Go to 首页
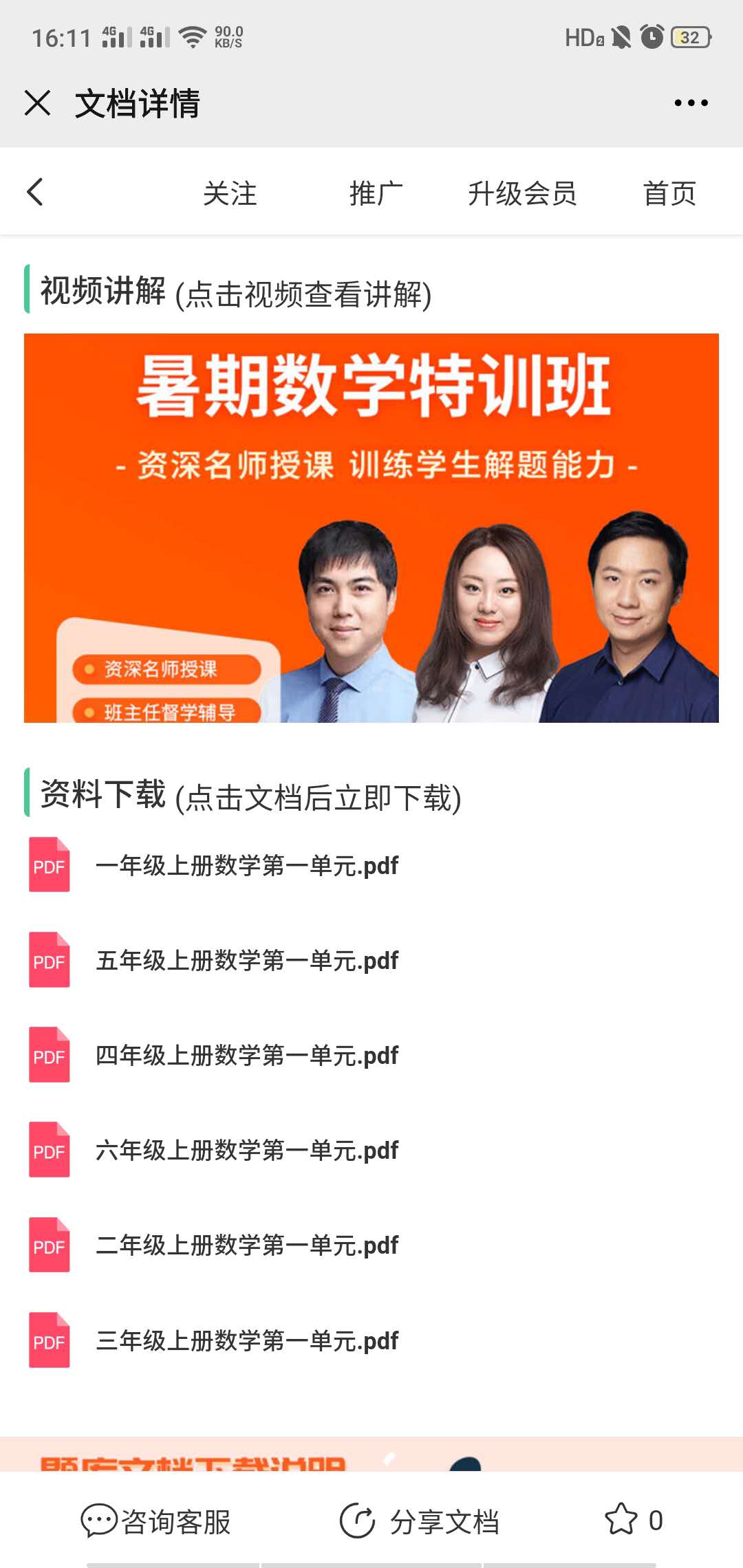Screen dimensions: 743x1568 tap(669, 193)
